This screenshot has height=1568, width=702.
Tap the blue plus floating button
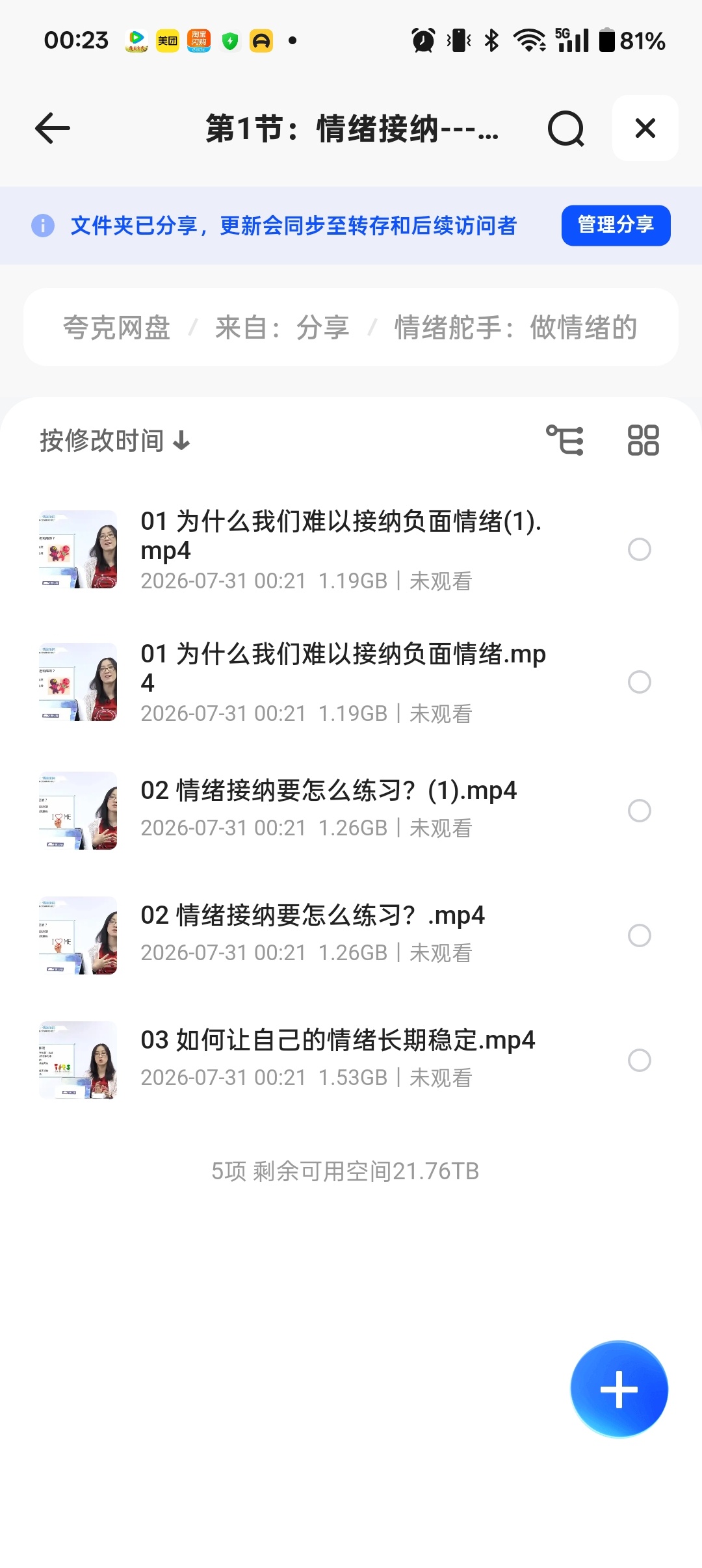pos(619,1389)
